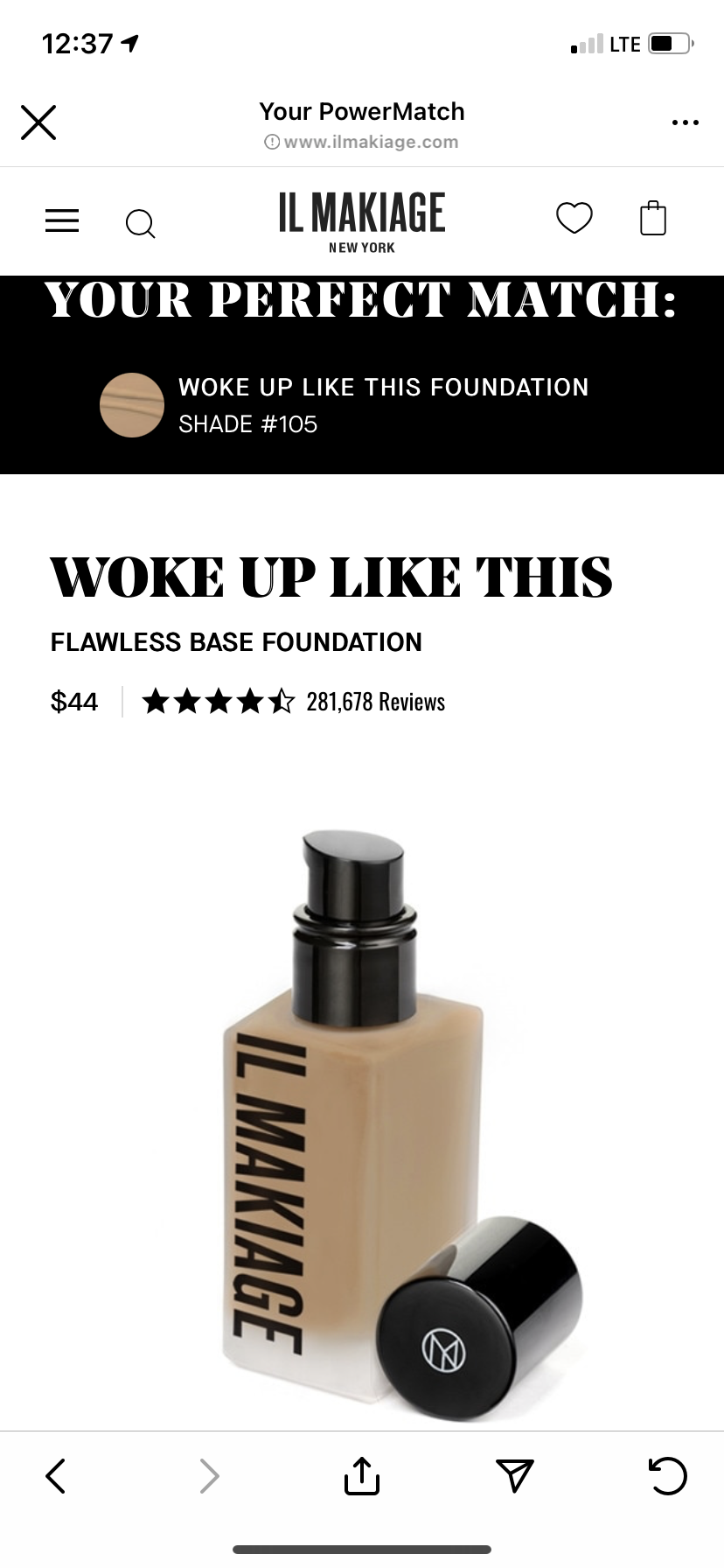This screenshot has height=1568, width=724.
Task: Open the browser's three-dot options menu
Action: click(685, 122)
